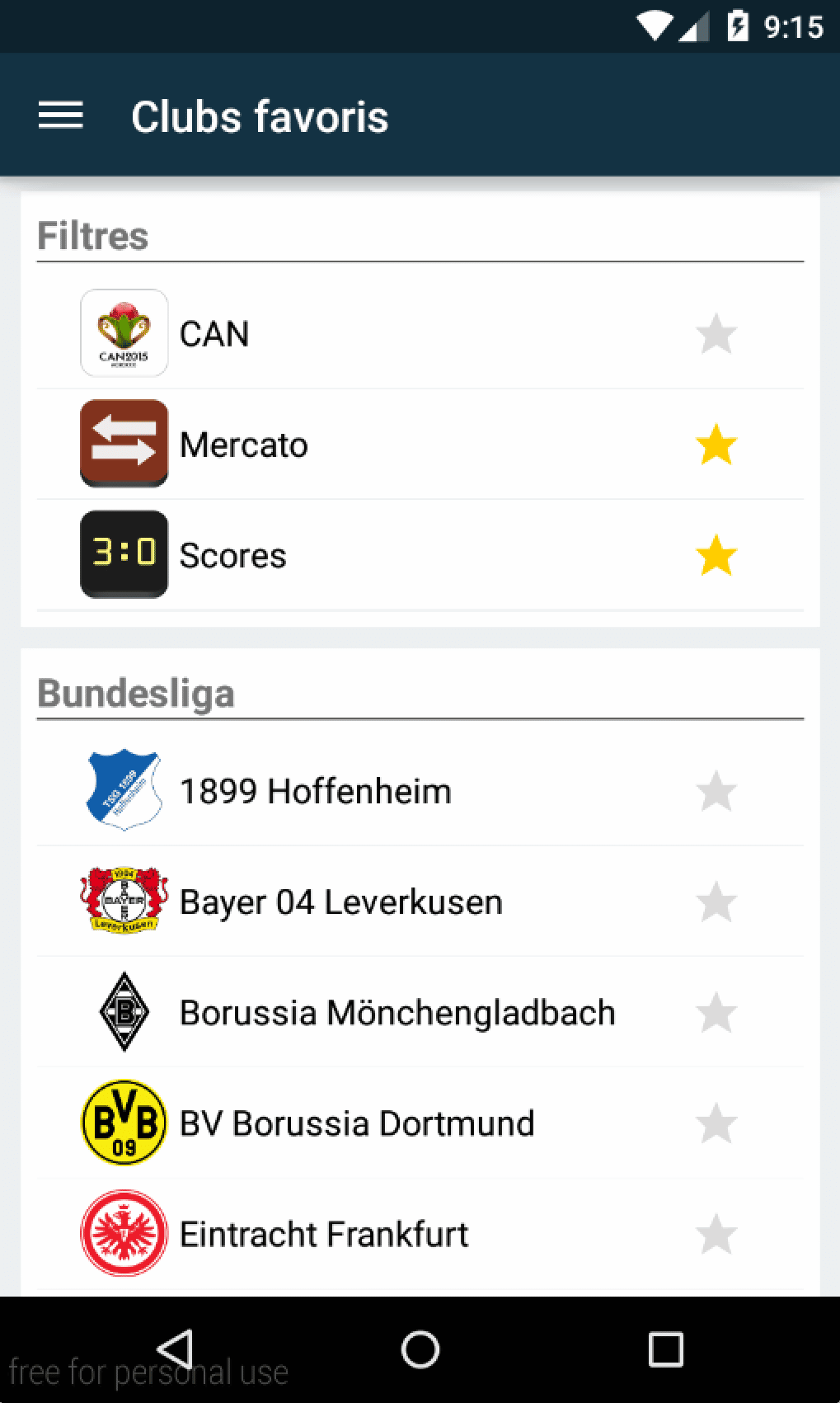Image resolution: width=840 pixels, height=1403 pixels.
Task: Star Bayer 04 Leverkusen as favorite
Action: click(x=716, y=902)
